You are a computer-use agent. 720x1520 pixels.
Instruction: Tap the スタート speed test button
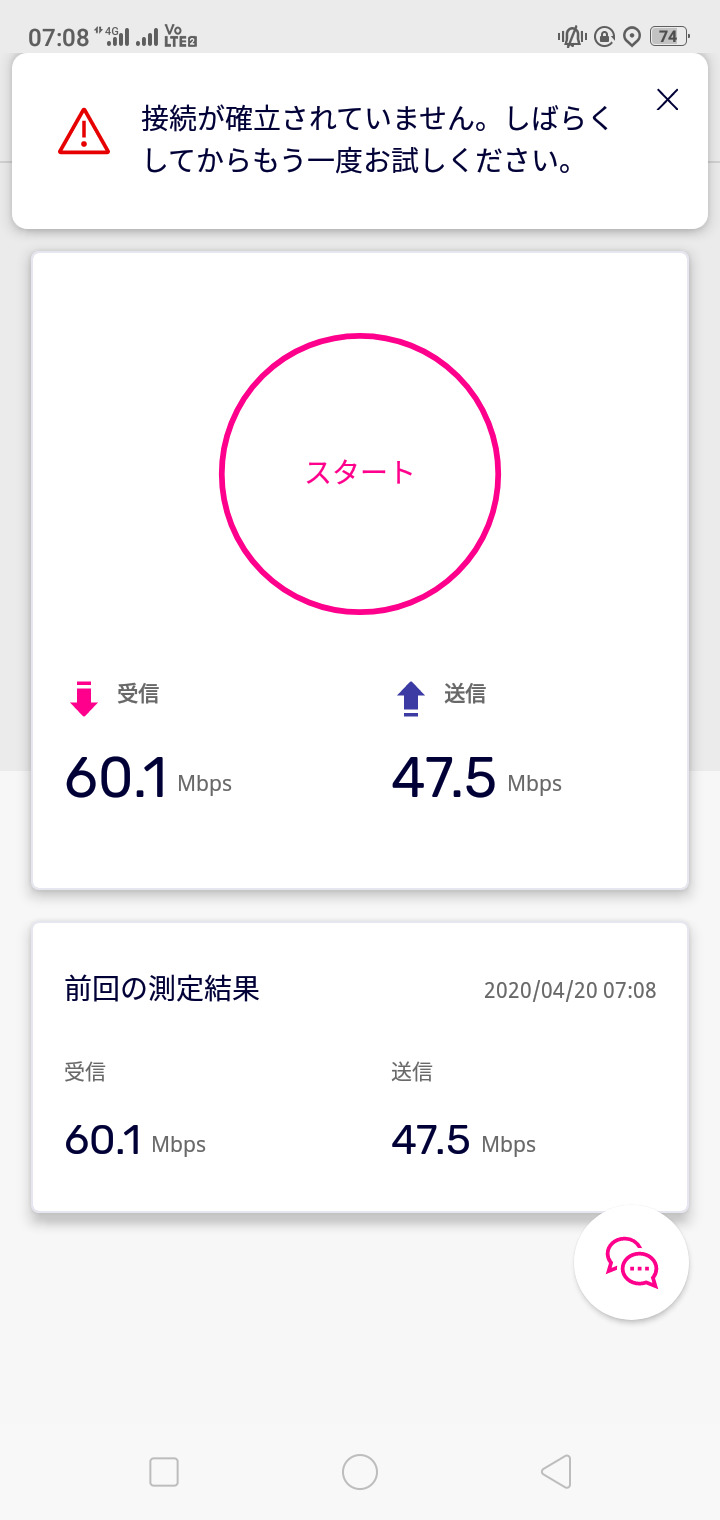[x=360, y=473]
